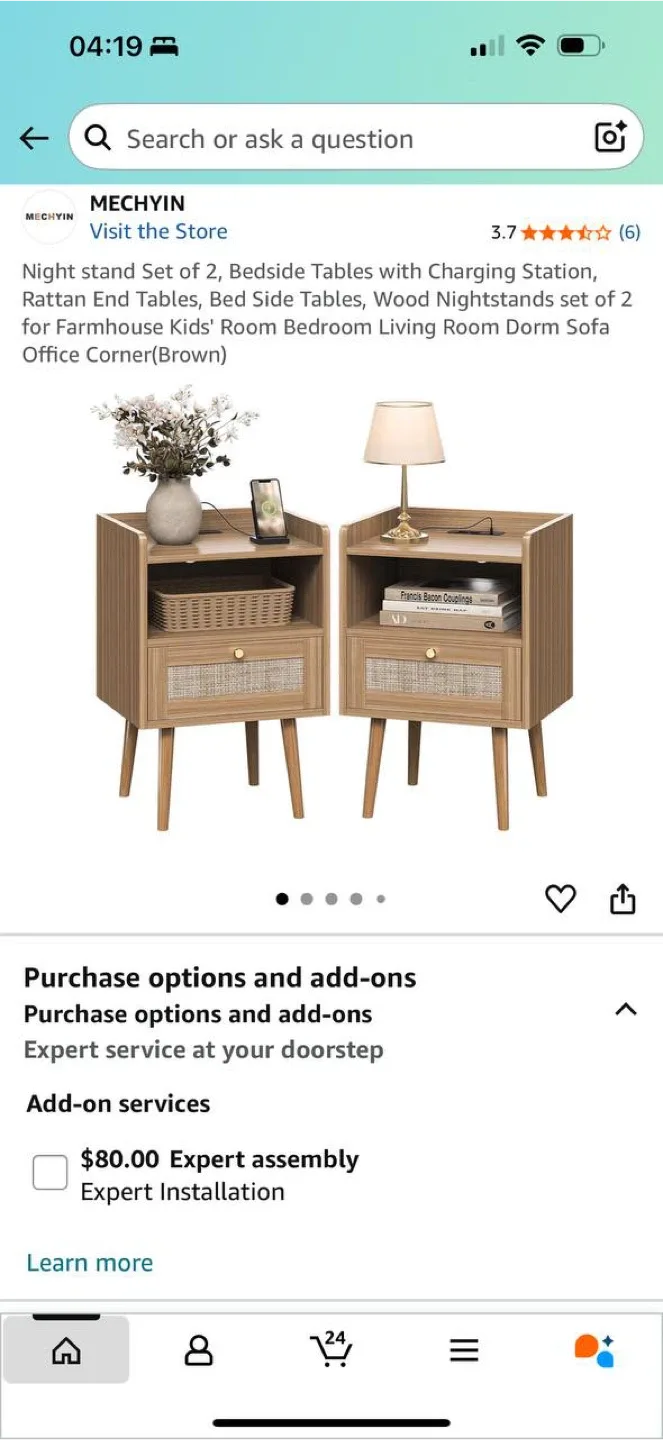Screen dimensions: 663x1440
Task: Collapse Purchase options and add-ons section
Action: [x=625, y=1009]
